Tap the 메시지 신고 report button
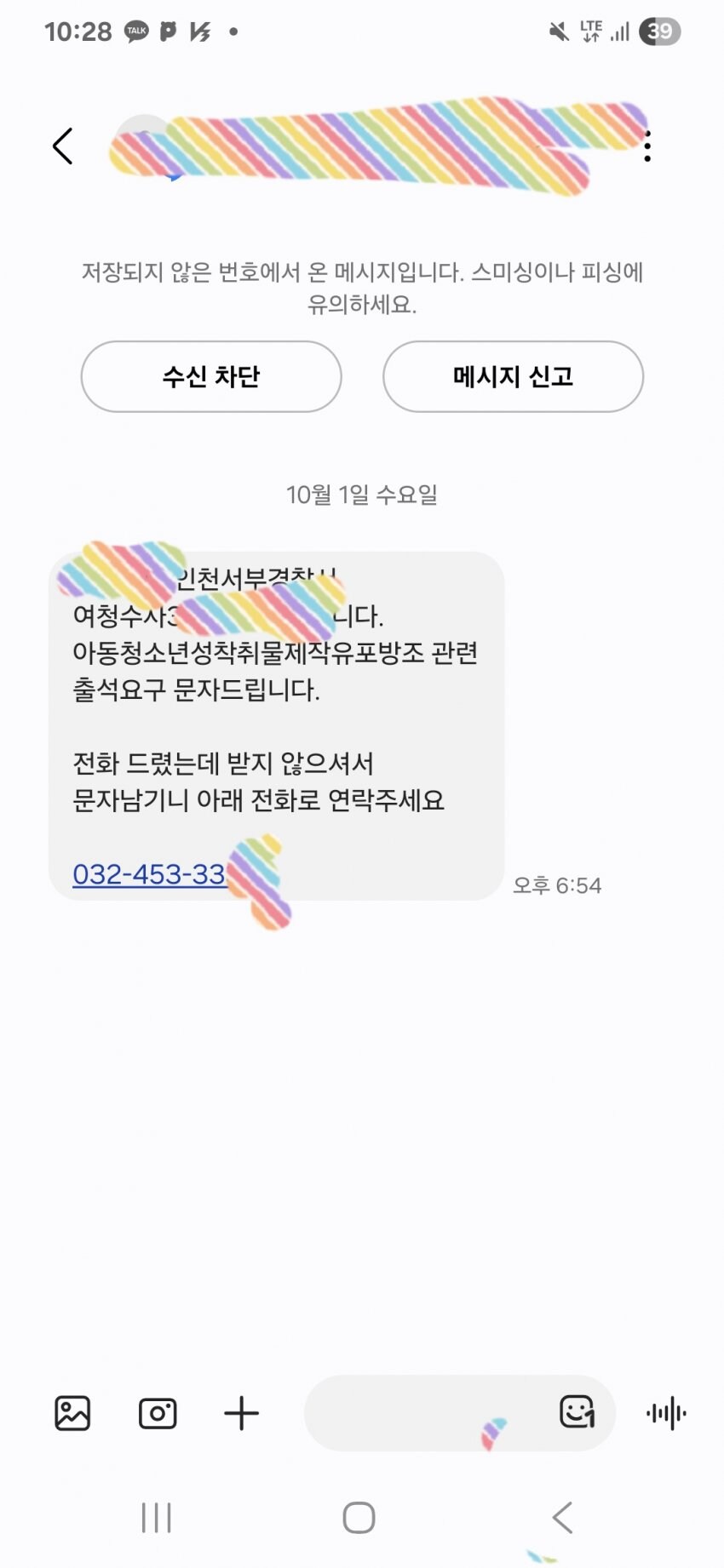This screenshot has height=1568, width=724. (x=513, y=377)
